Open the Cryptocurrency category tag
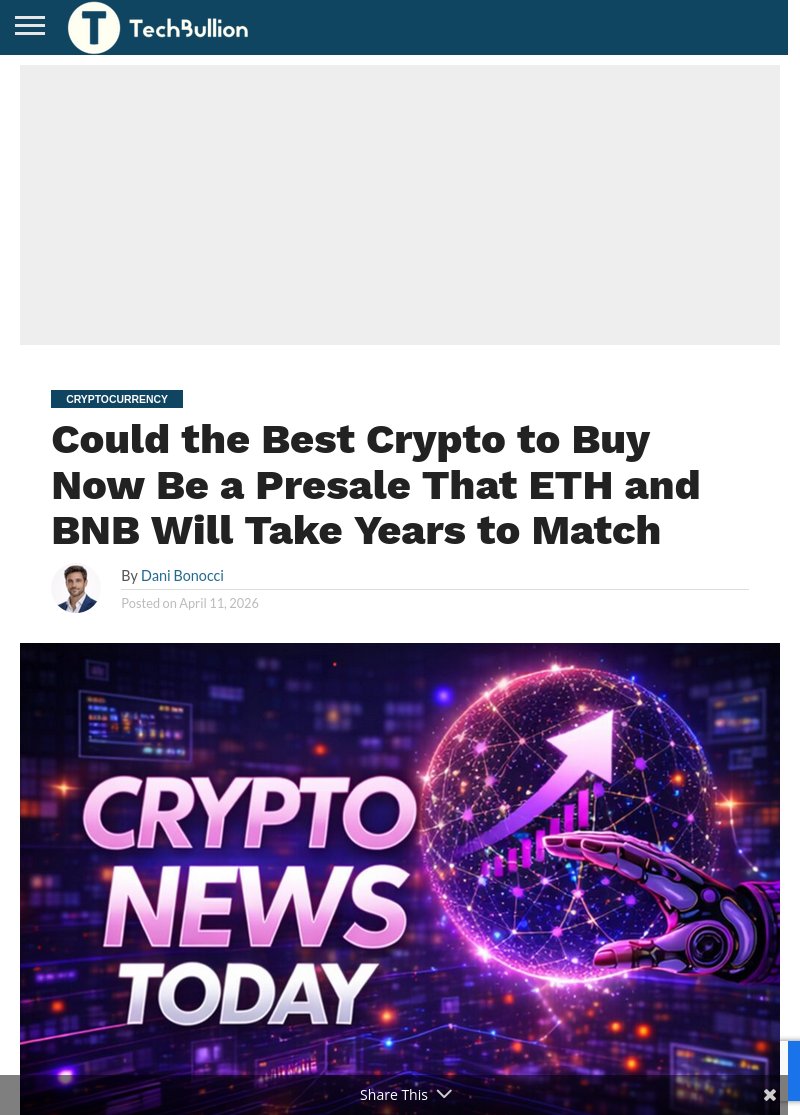Image resolution: width=800 pixels, height=1115 pixels. [x=117, y=399]
